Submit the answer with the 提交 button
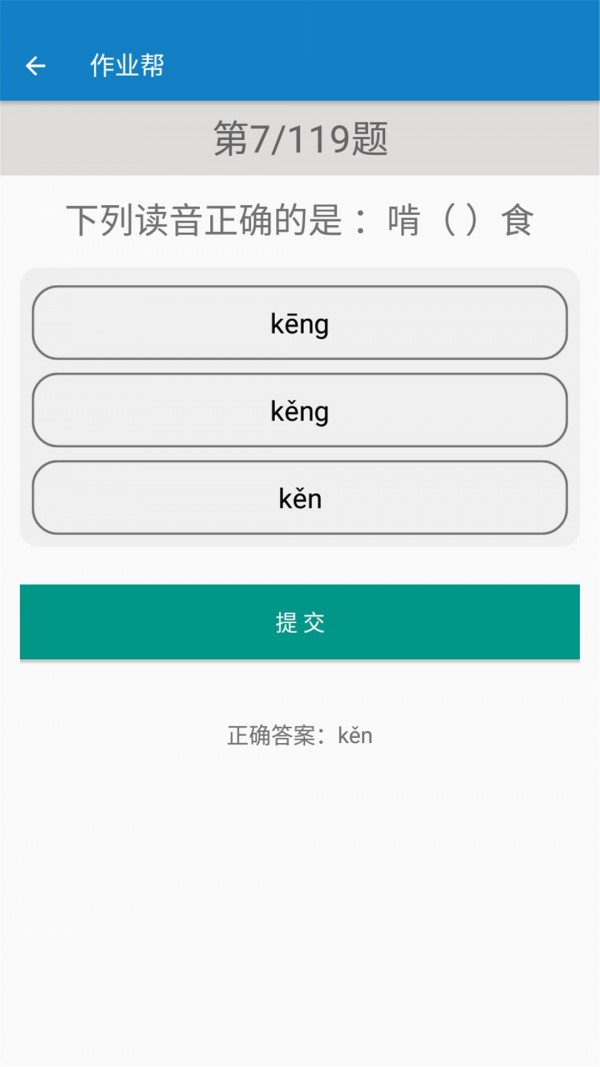Screen dimensions: 600x1067 click(x=300, y=622)
